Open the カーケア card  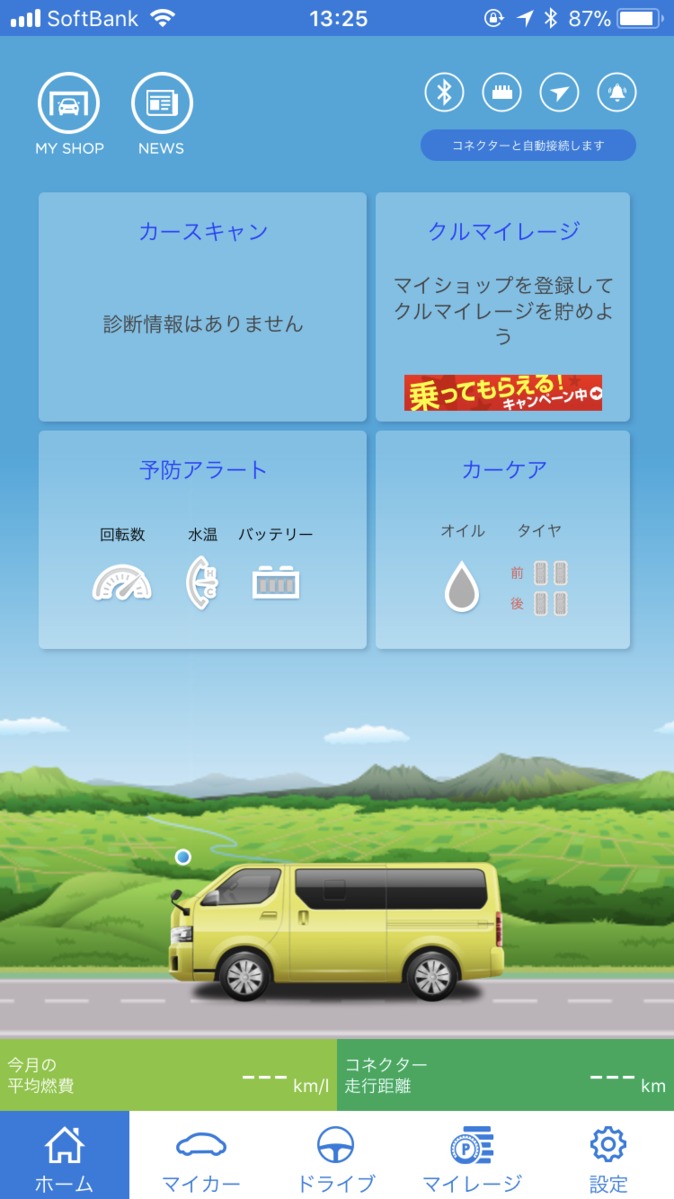click(x=503, y=540)
